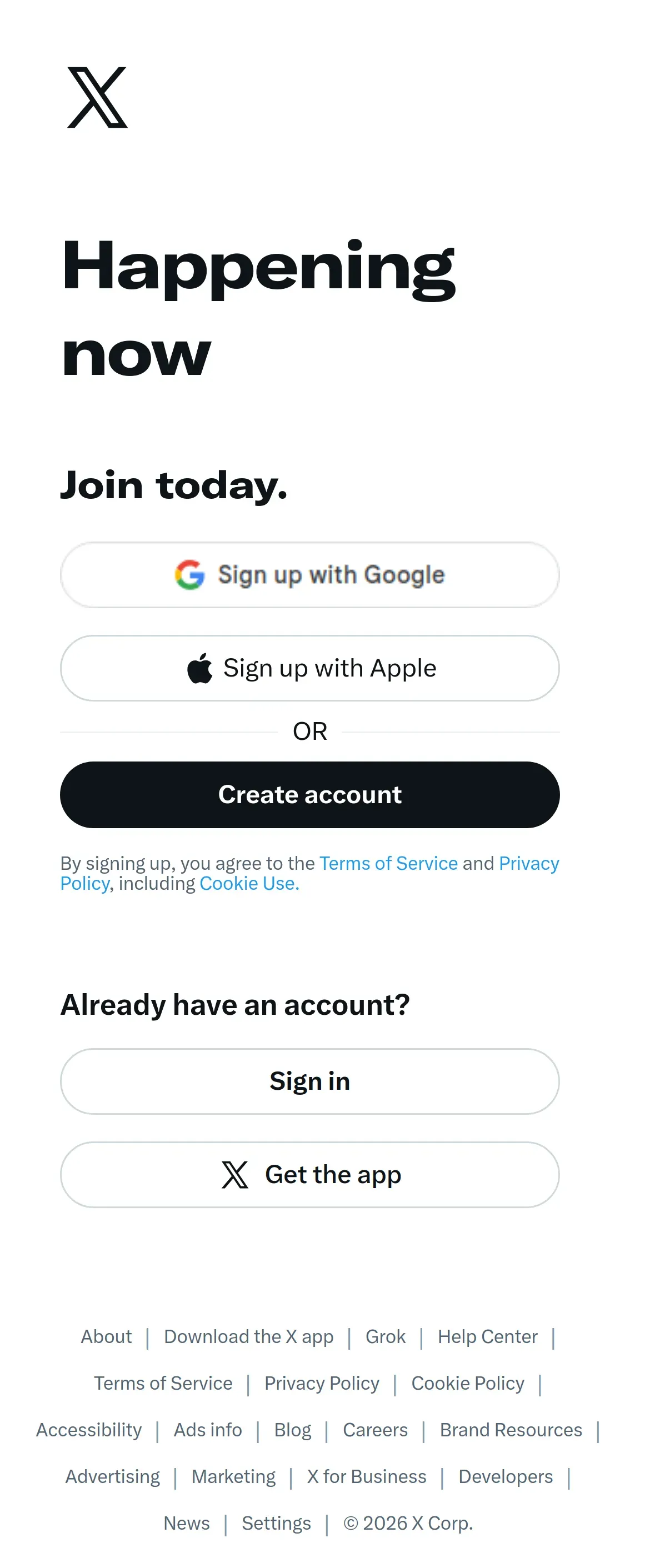Tap the Sign in button
The image size is (650, 1568).
coord(310,1081)
